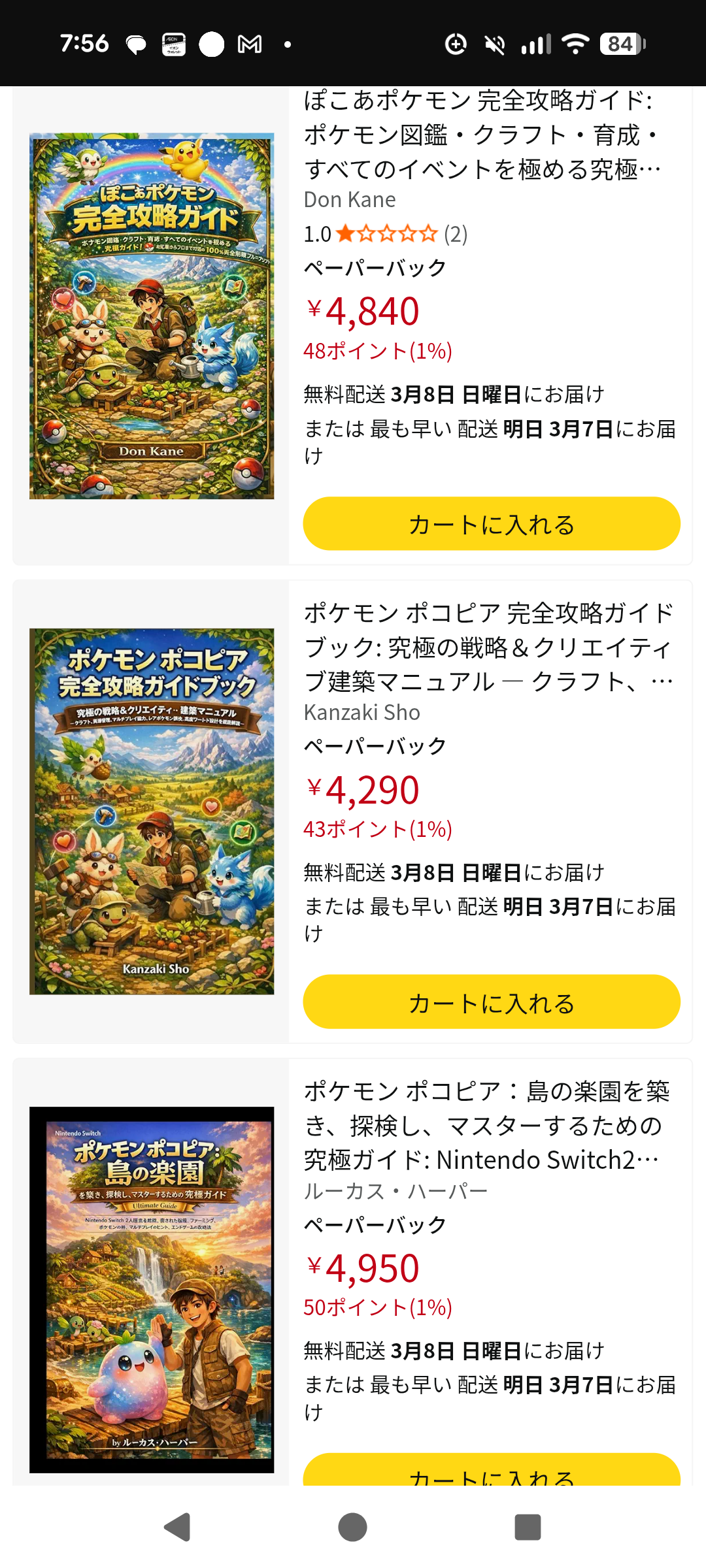Open the 島の楽園 guide cover image
Screen dimensions: 706x1568
[152, 1290]
